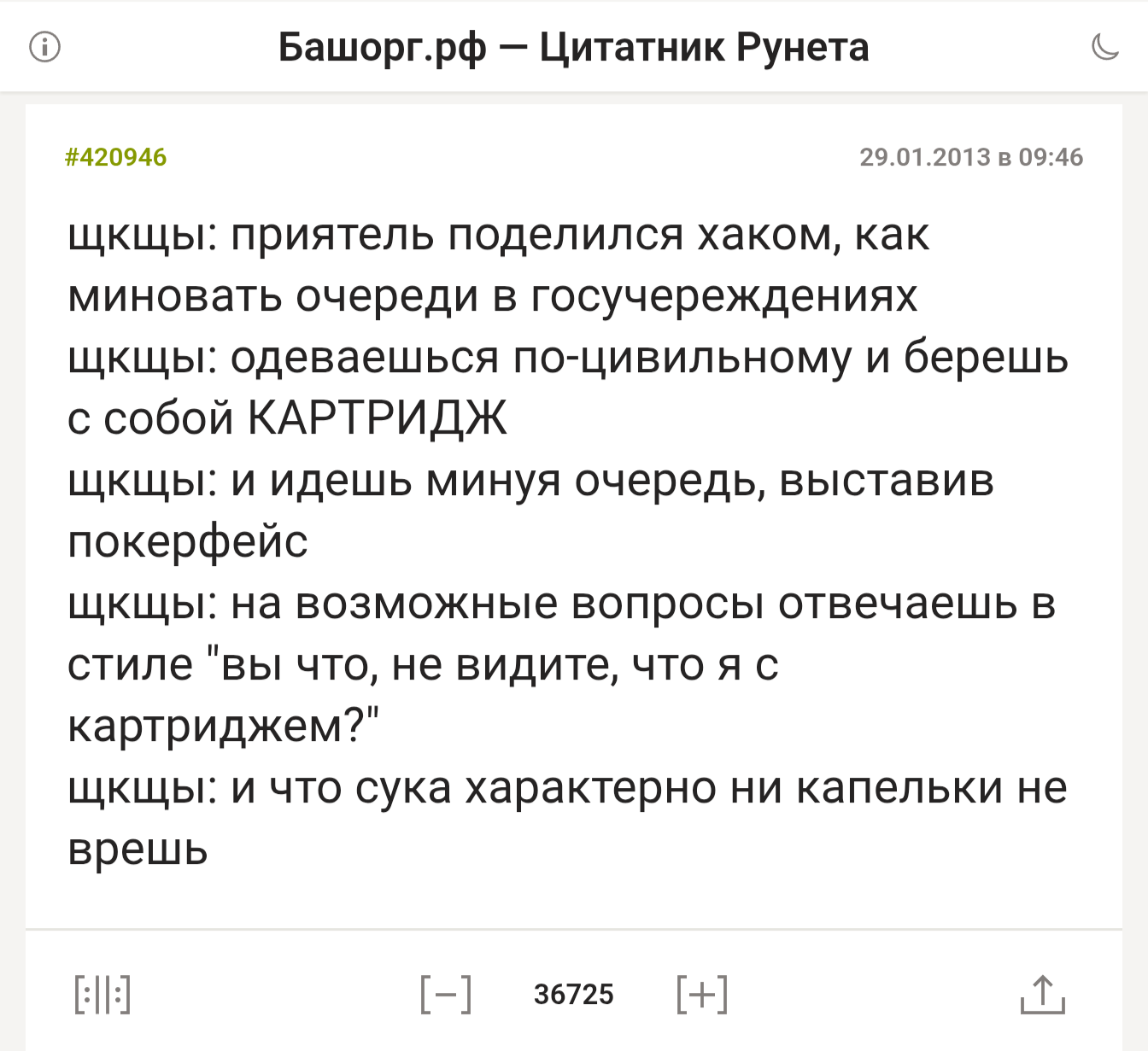
Task: Downvote the quote with the minus button
Action: pyautogui.click(x=446, y=994)
